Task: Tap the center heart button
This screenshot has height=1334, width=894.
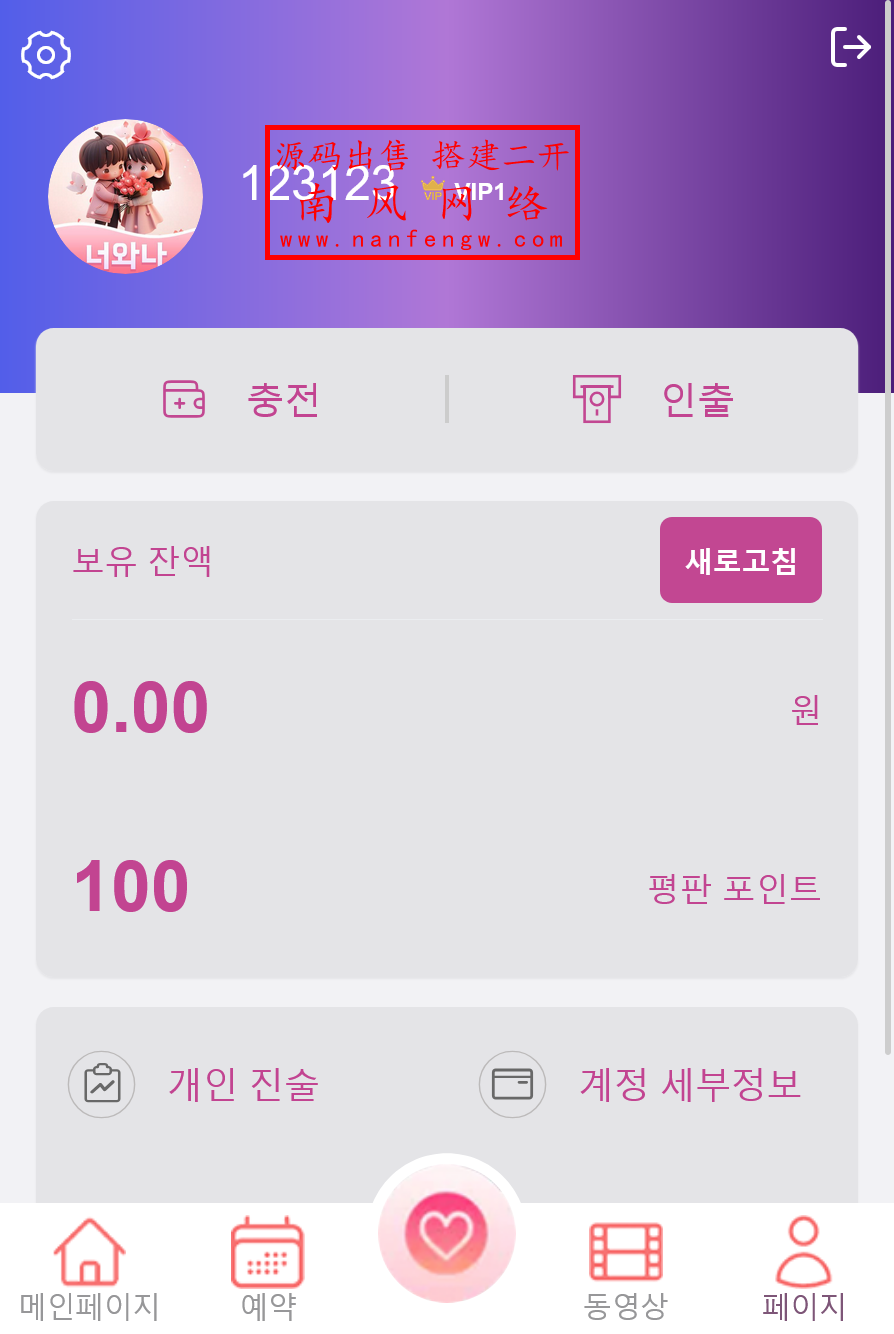Action: [447, 1234]
